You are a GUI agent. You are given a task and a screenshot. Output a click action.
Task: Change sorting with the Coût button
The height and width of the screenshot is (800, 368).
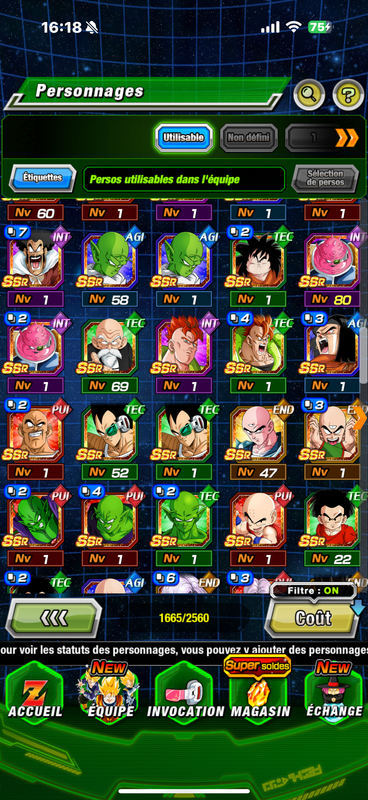pyautogui.click(x=313, y=618)
